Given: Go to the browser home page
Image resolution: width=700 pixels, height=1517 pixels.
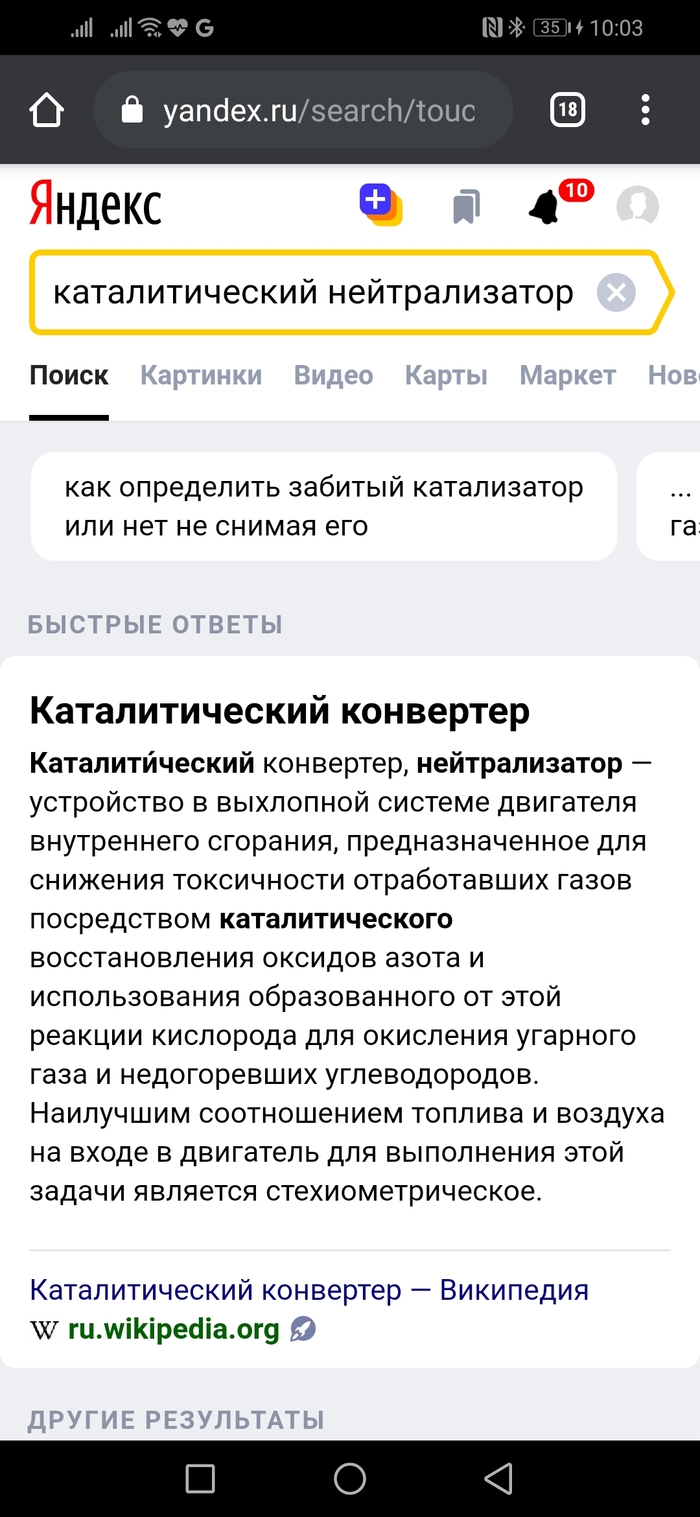Looking at the screenshot, I should pos(47,110).
